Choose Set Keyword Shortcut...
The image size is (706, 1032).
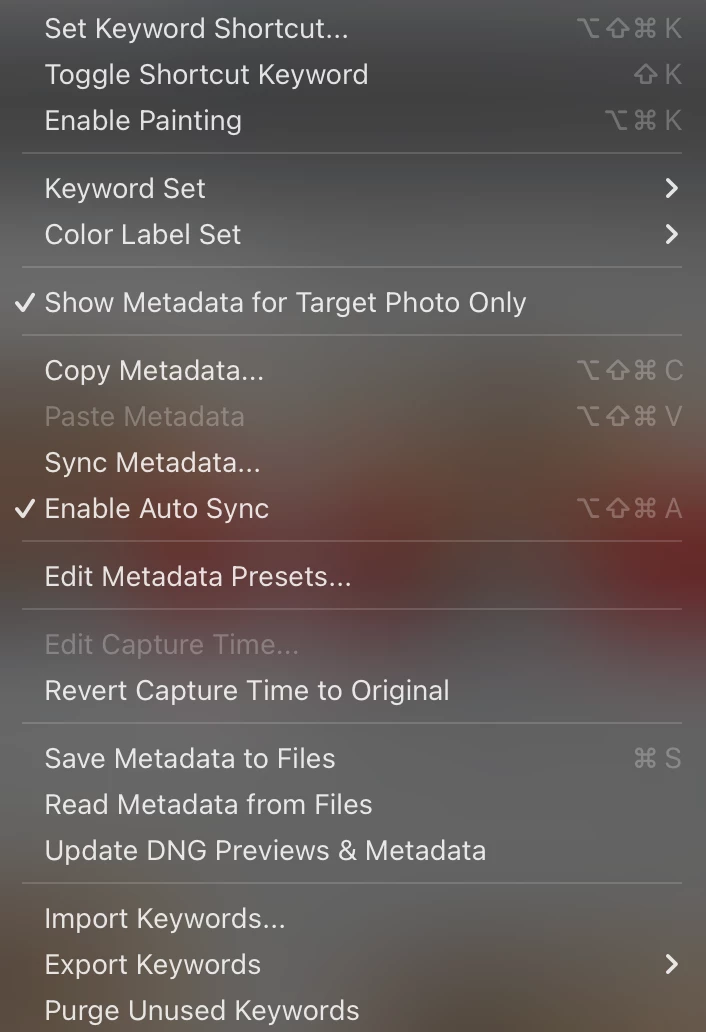196,29
